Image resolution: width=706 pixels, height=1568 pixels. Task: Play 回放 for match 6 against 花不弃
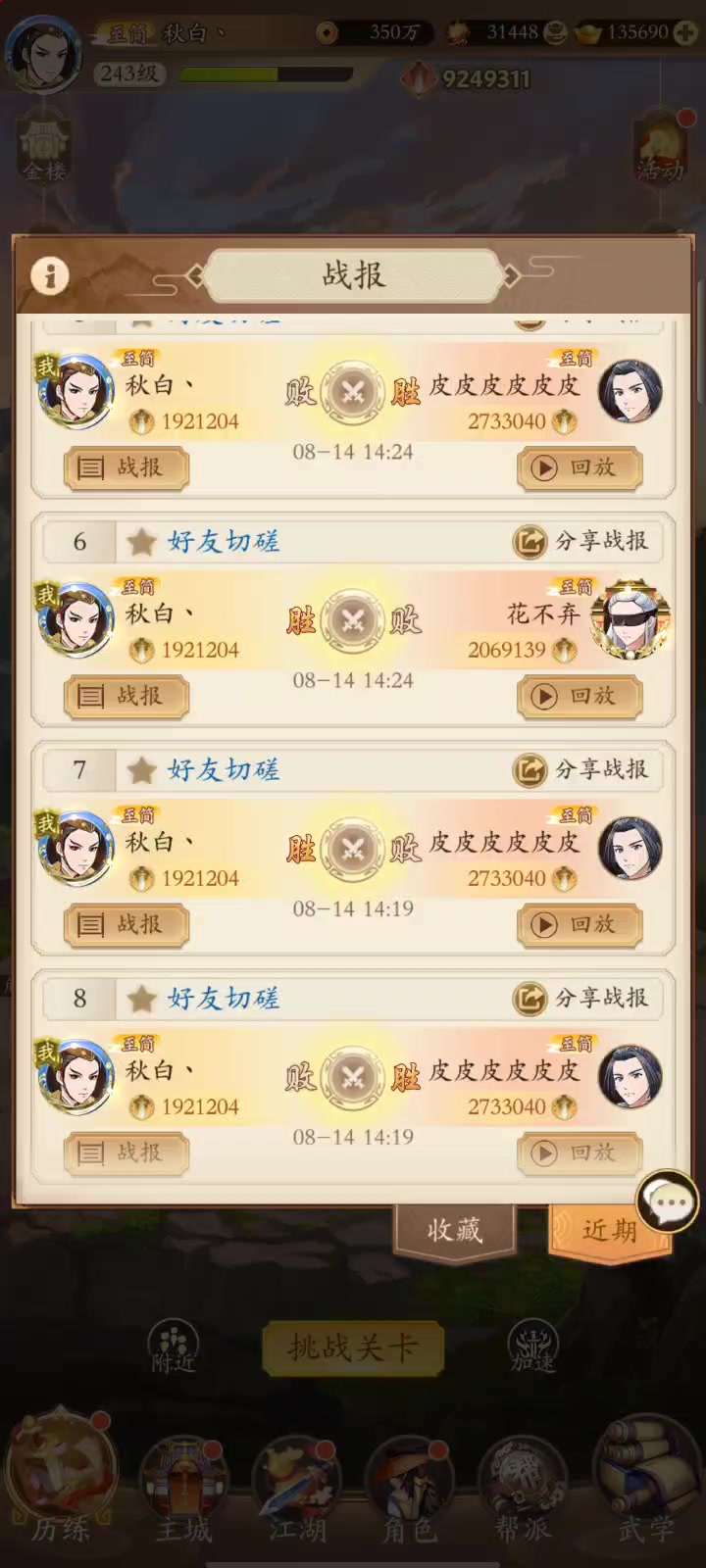point(580,696)
